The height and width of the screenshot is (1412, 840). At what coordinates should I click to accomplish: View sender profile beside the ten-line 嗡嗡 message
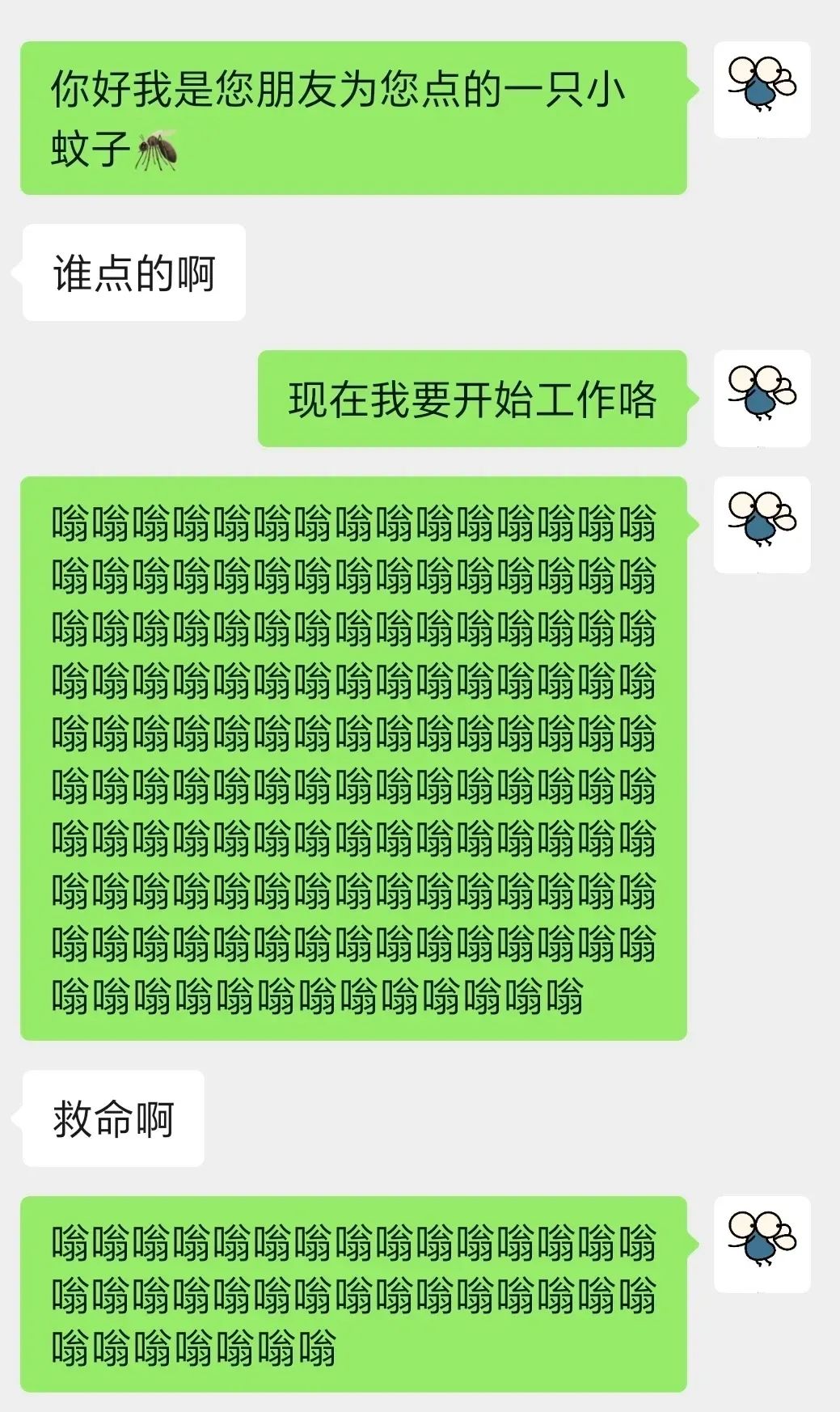coord(762,525)
